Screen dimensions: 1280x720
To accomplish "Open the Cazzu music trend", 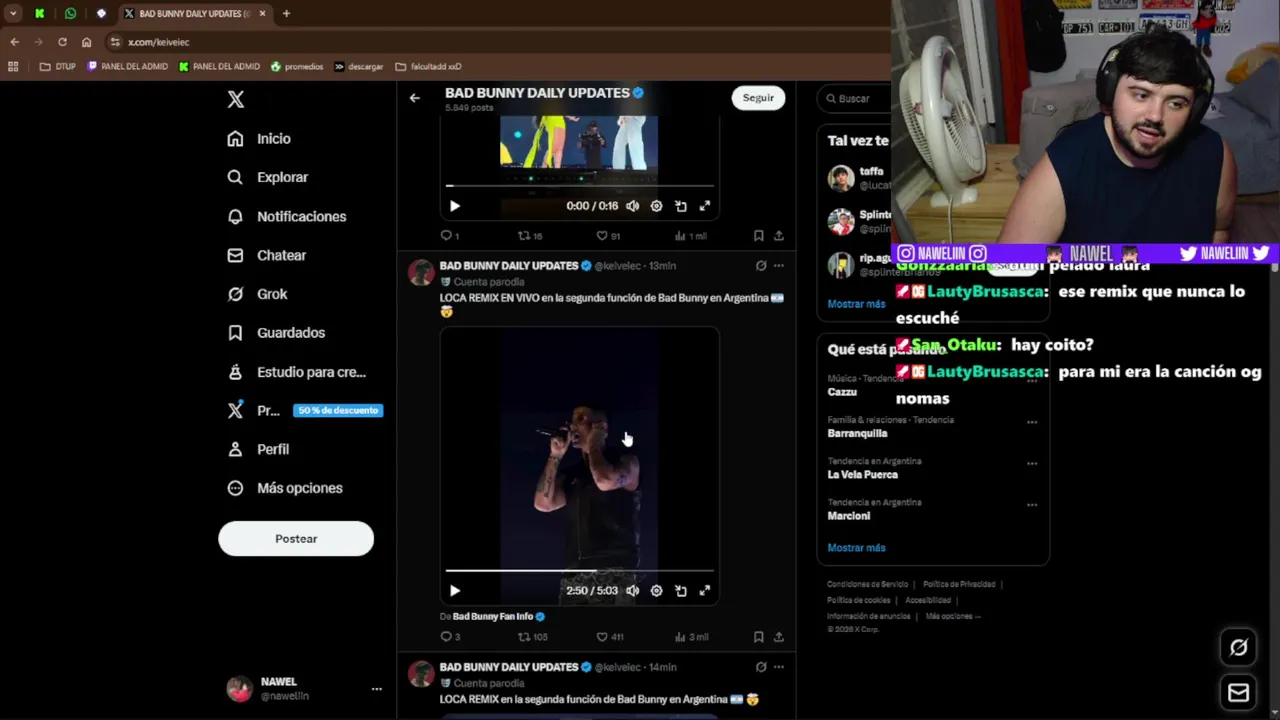I will (842, 392).
